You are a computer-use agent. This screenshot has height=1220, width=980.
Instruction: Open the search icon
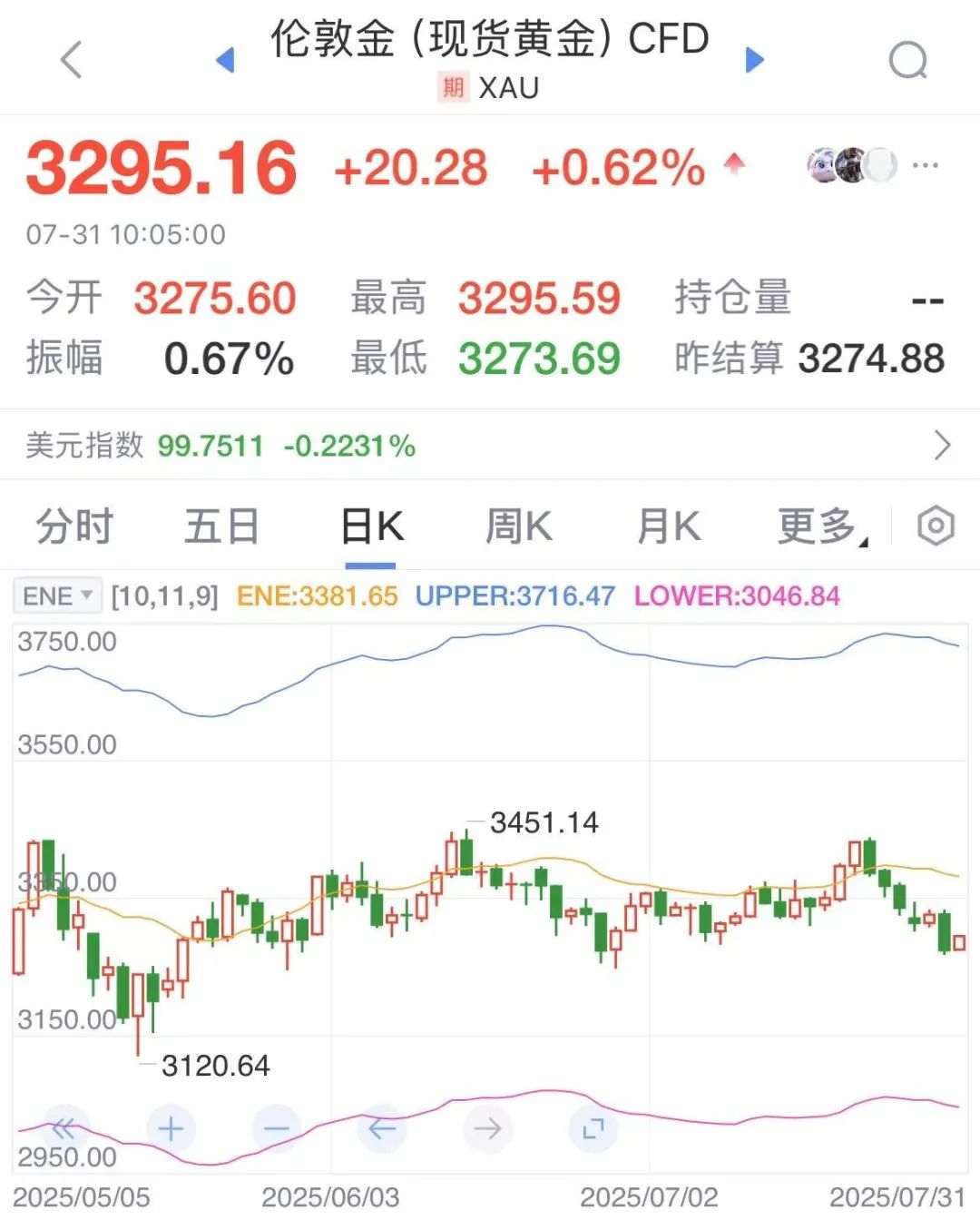(x=907, y=62)
